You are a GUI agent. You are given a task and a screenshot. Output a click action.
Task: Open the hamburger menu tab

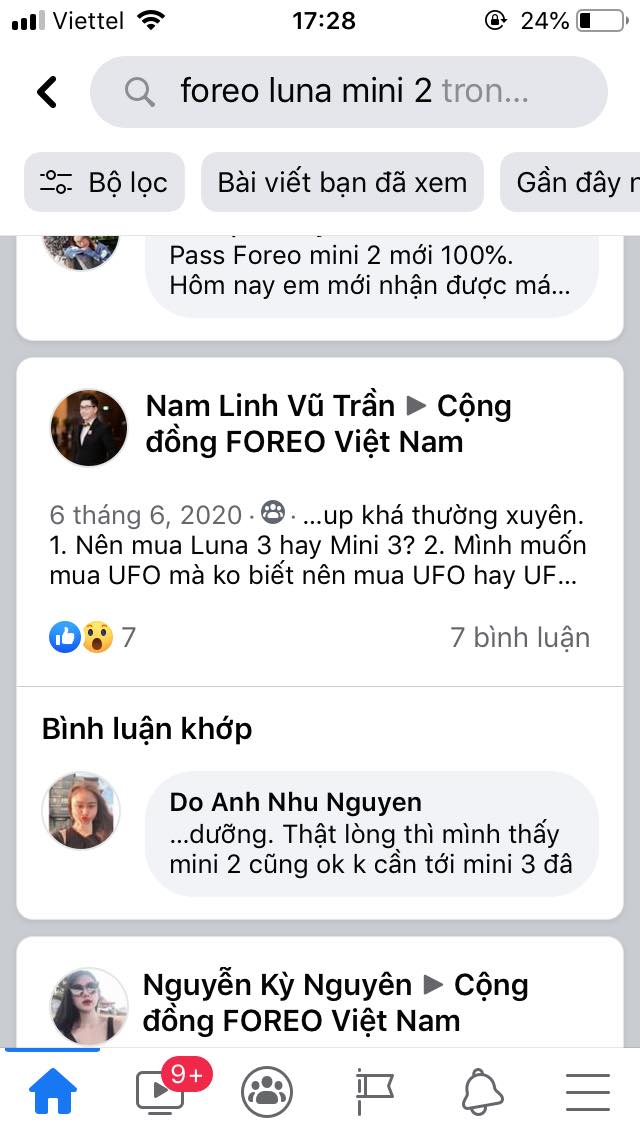point(587,1091)
